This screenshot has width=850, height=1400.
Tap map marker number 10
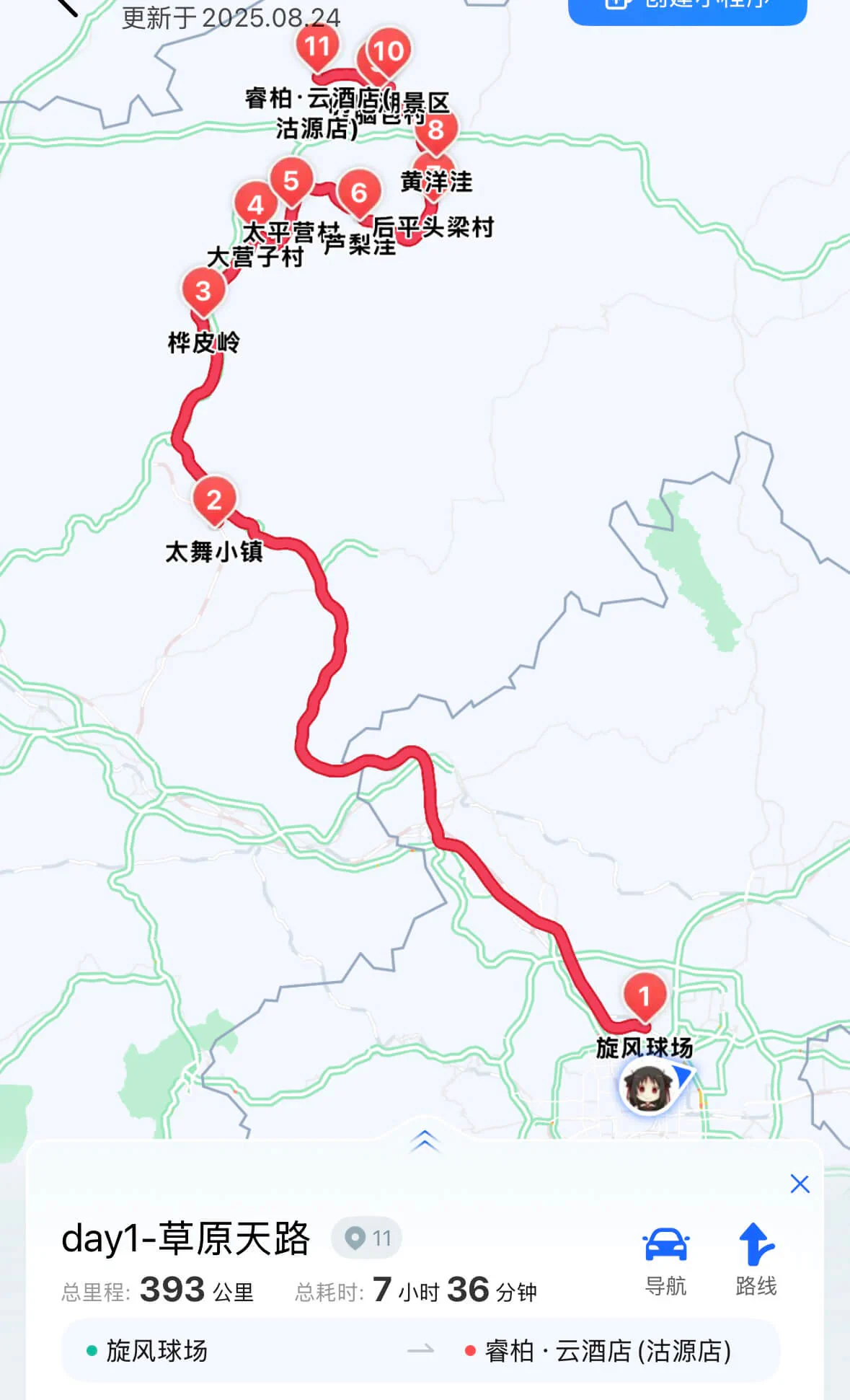(x=389, y=50)
